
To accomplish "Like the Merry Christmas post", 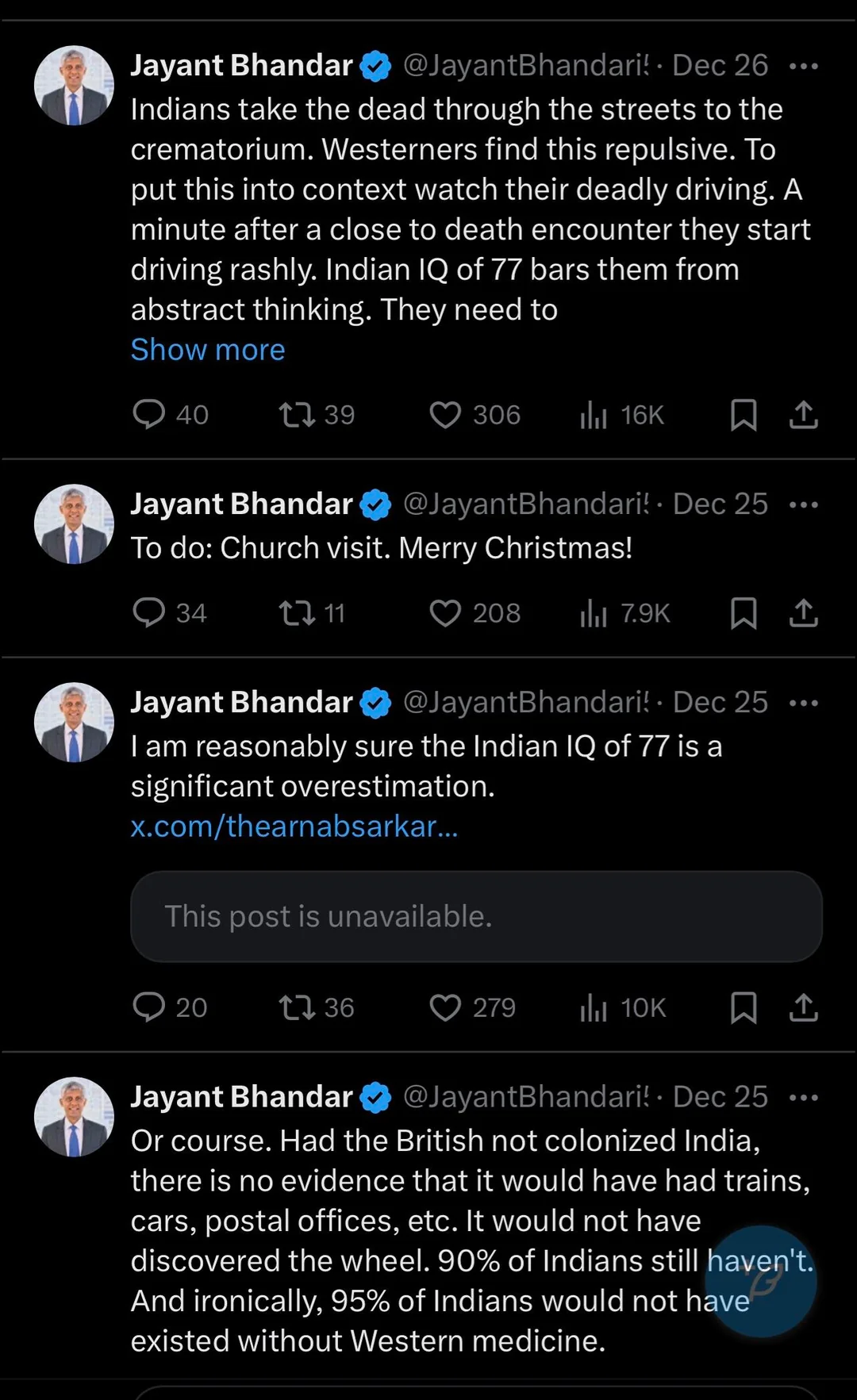I will point(445,612).
